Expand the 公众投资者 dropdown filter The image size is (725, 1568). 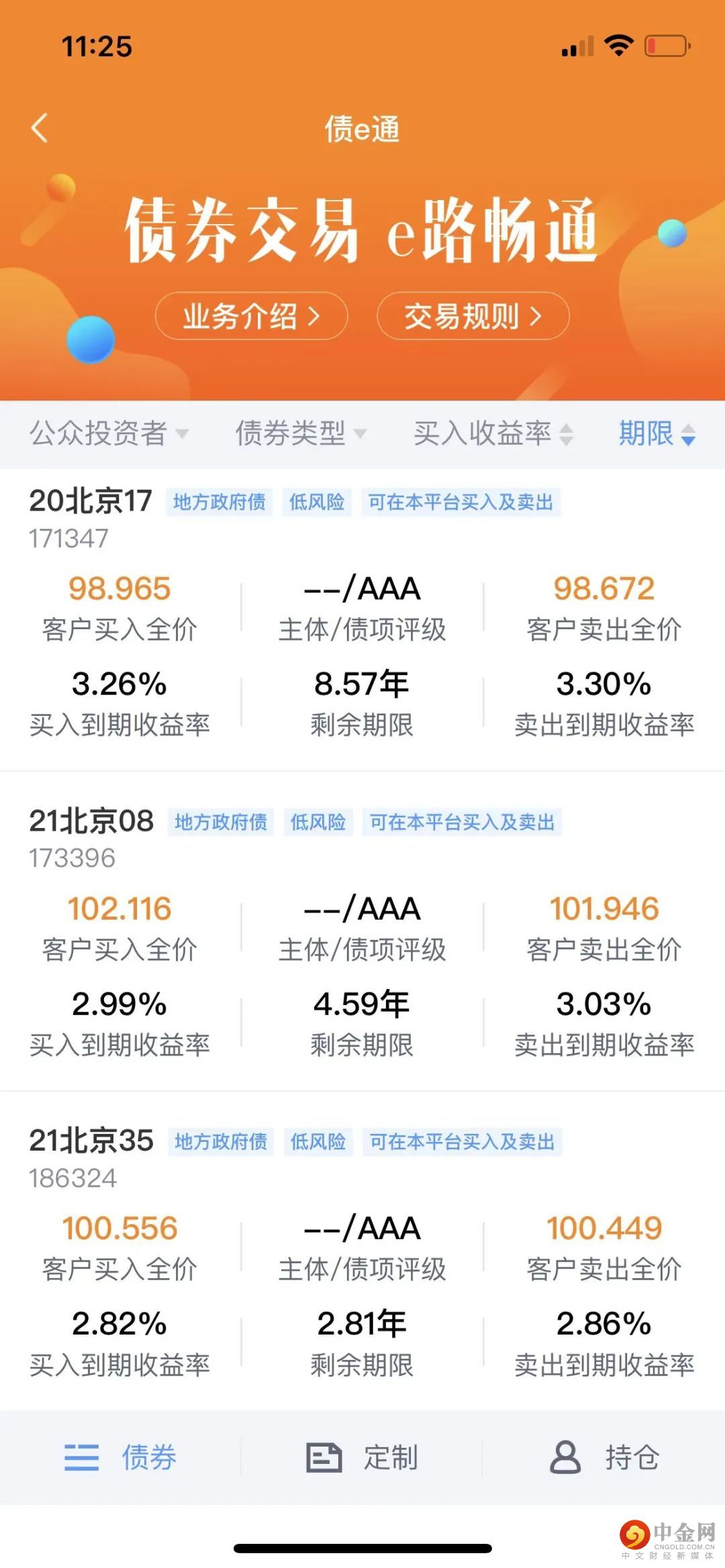click(x=109, y=433)
